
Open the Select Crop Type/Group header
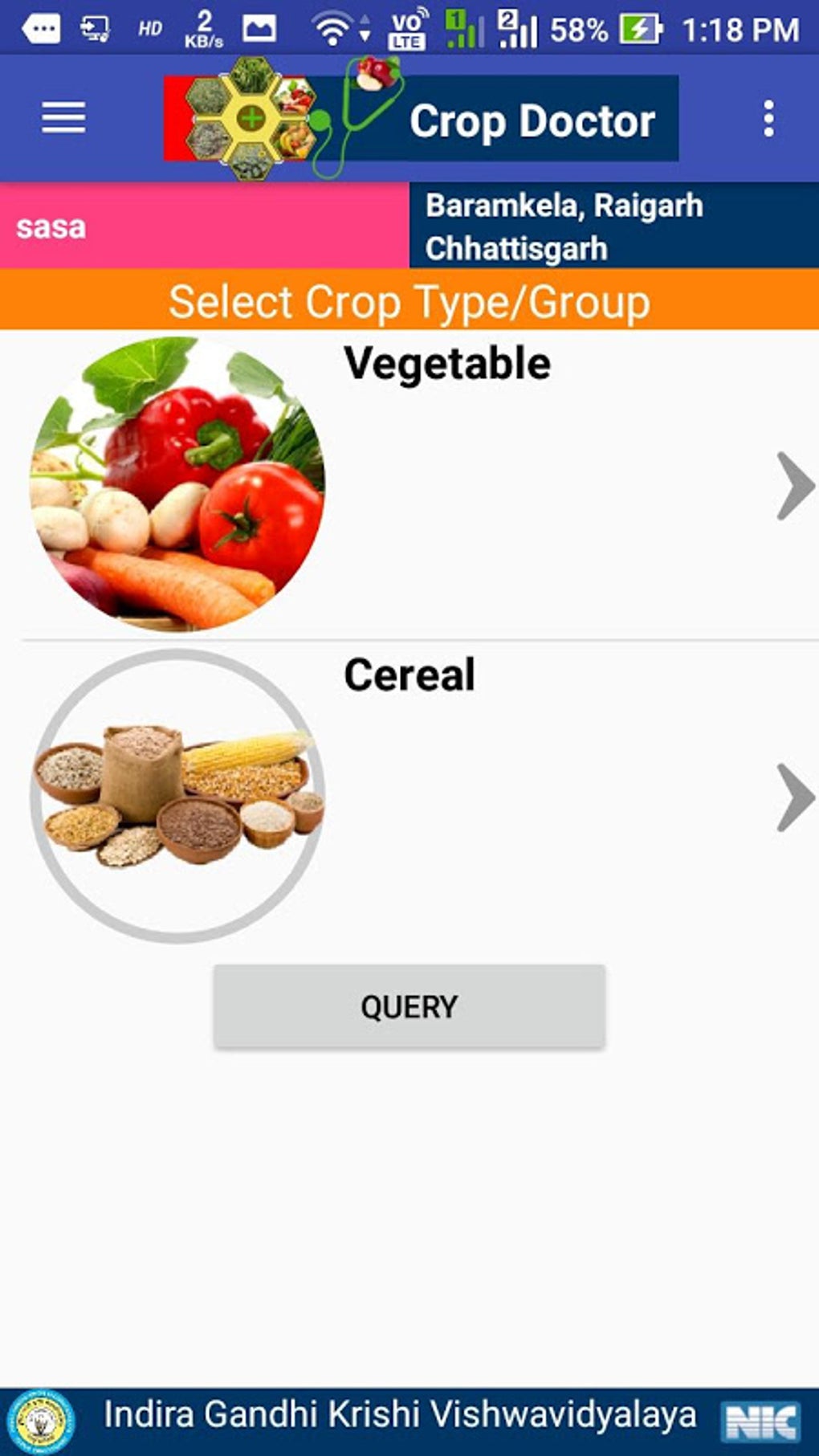point(409,301)
